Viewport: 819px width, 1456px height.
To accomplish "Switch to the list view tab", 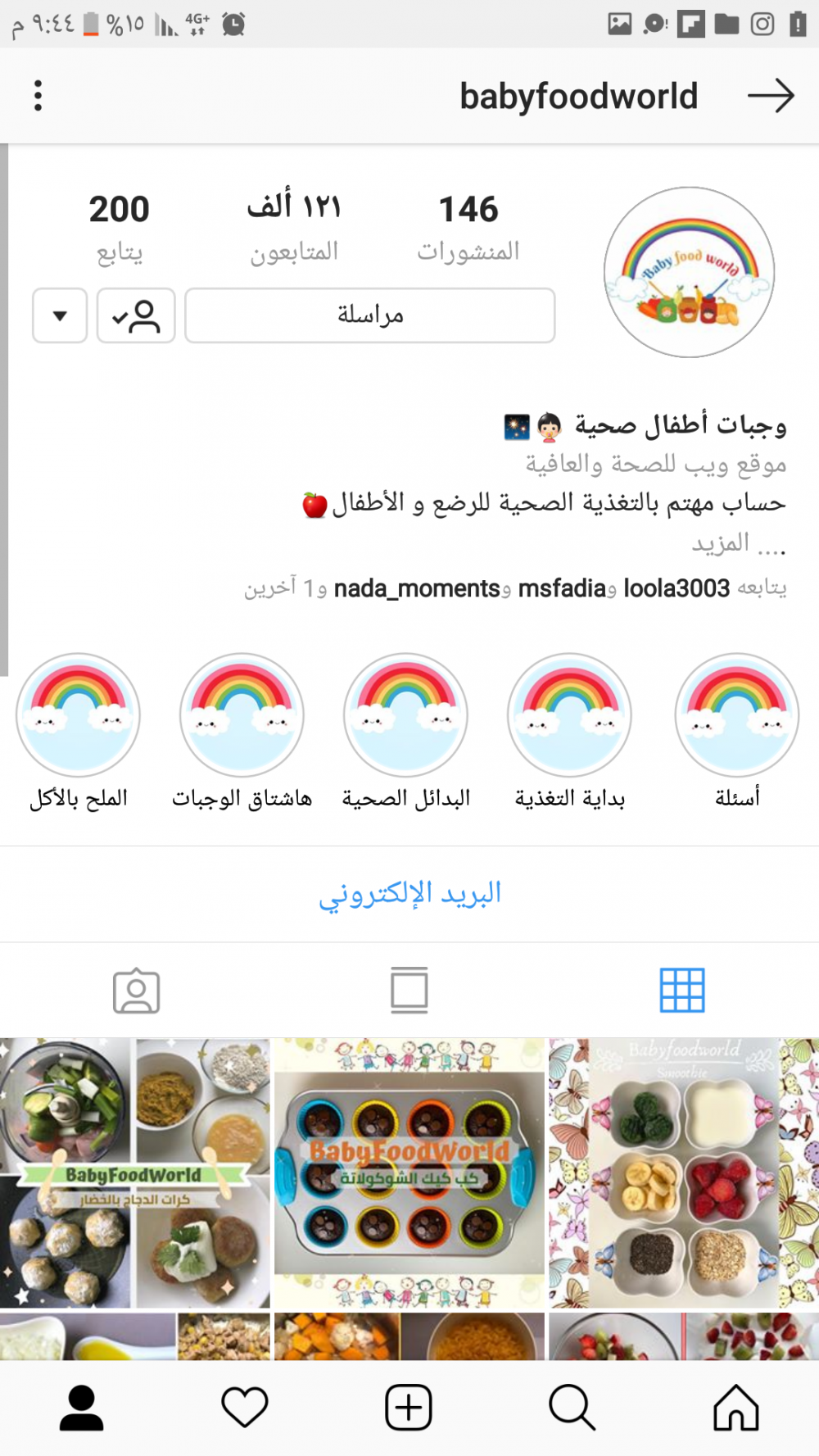I will pos(409,990).
